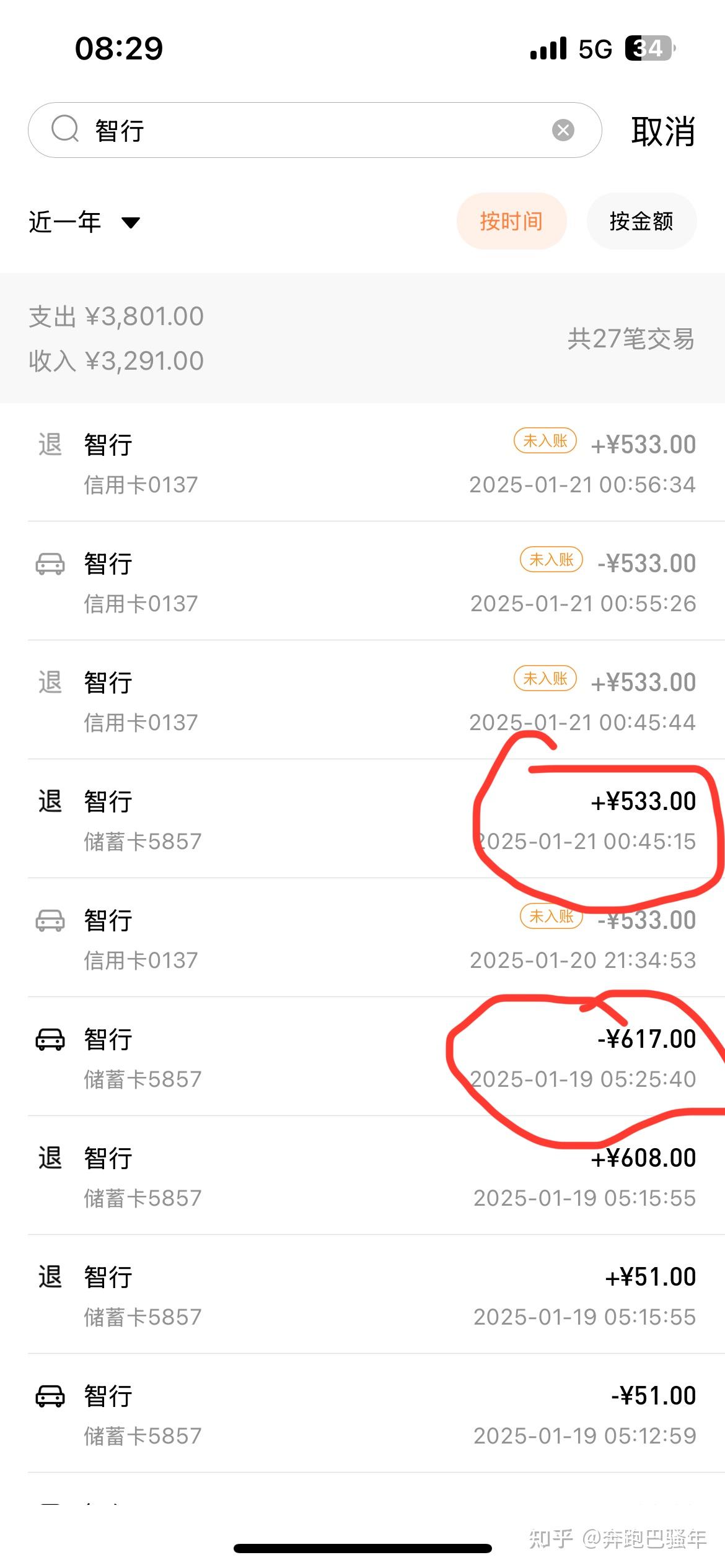Open the +¥51.00 refund transaction
The width and height of the screenshot is (725, 1568).
[362, 1296]
